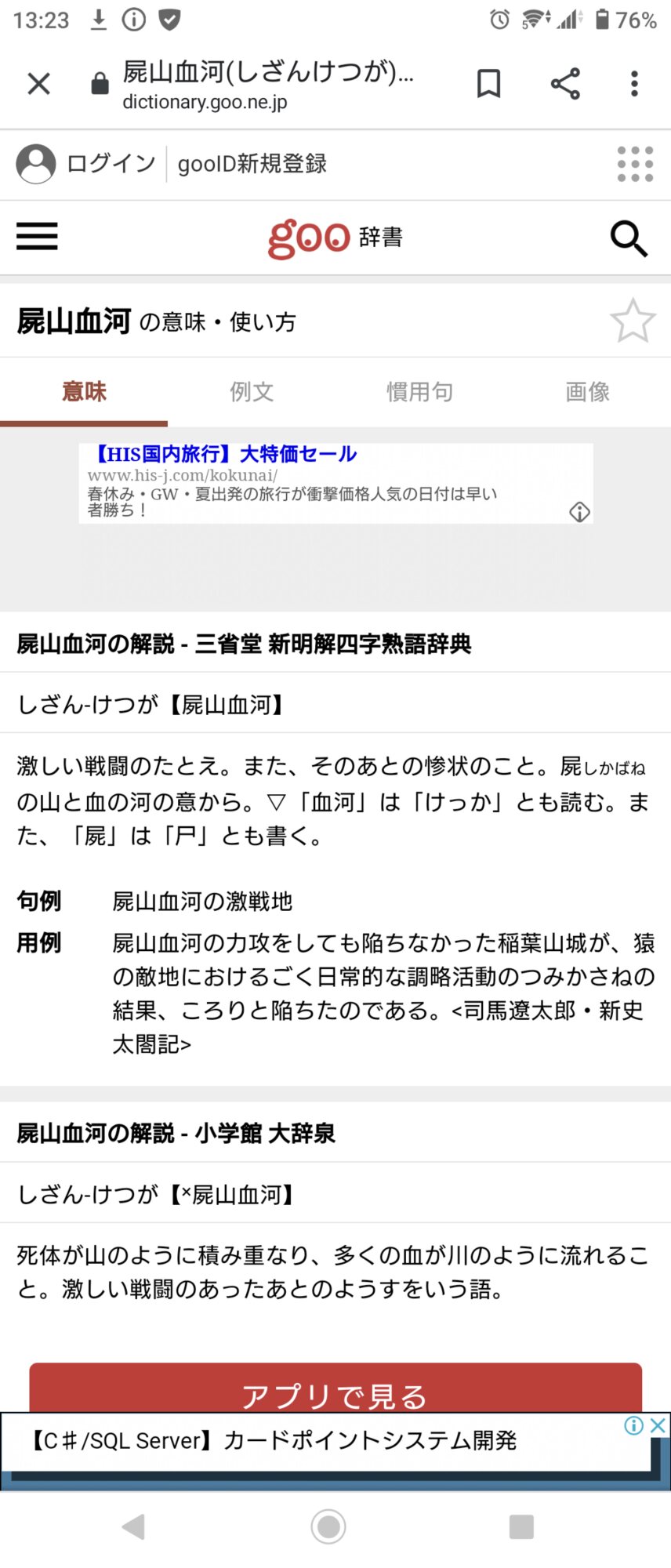Image resolution: width=671 pixels, height=1568 pixels.
Task: Close the browser custom tab
Action: [38, 83]
